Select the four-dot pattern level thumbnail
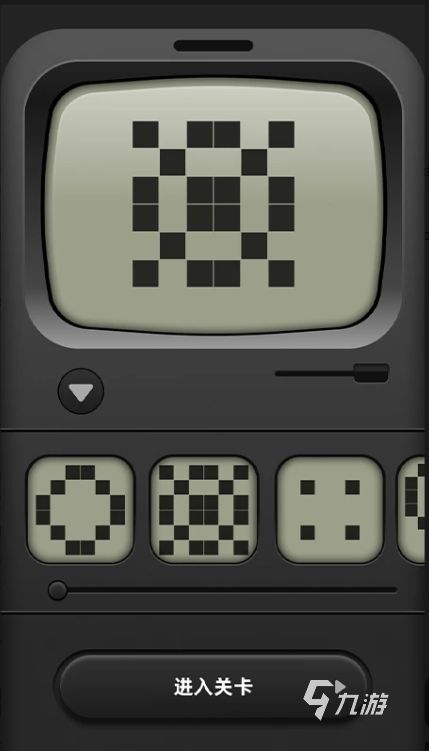 (x=330, y=510)
